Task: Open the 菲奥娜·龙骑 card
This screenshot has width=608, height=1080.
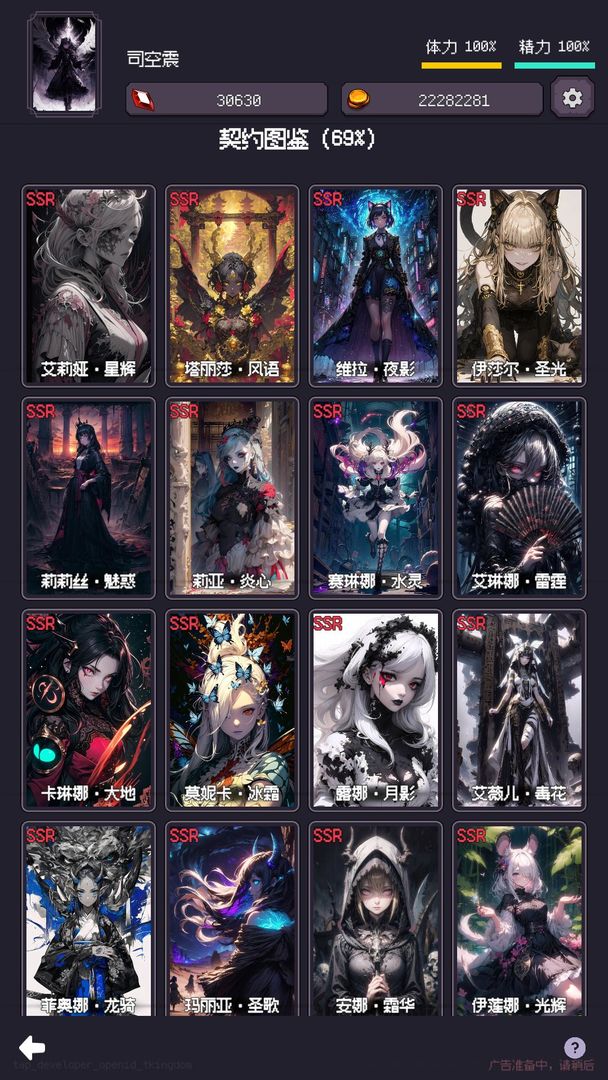Action: click(89, 920)
